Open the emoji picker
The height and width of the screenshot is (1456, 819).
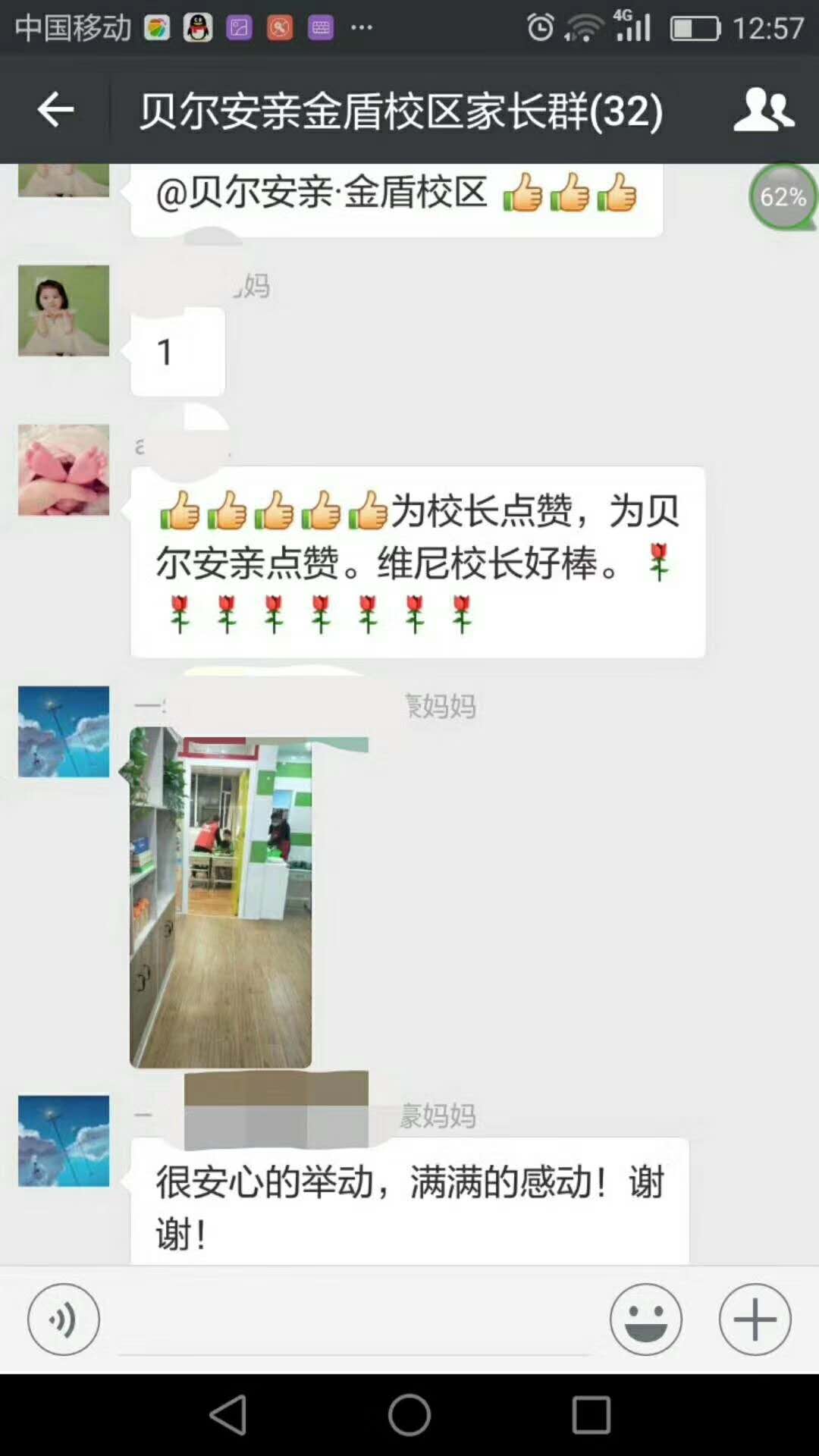tap(645, 1319)
